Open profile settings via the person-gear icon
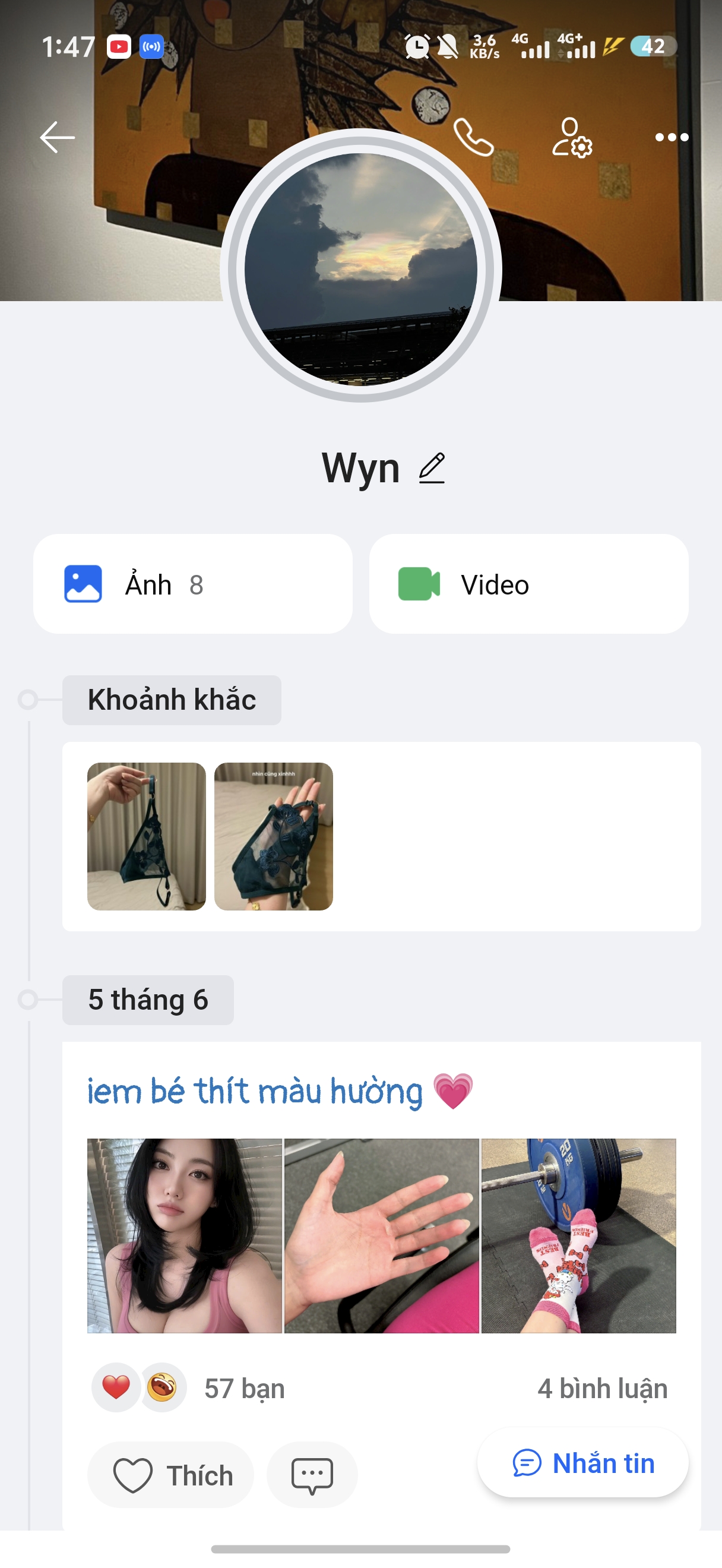The width and height of the screenshot is (722, 1568). point(572,139)
